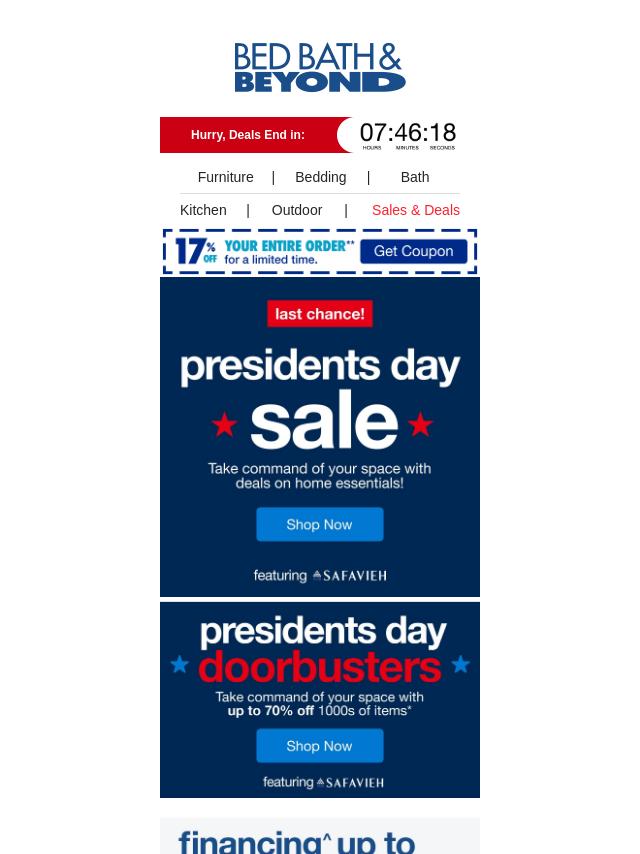
Task: Open the Bath category link
Action: point(414,177)
